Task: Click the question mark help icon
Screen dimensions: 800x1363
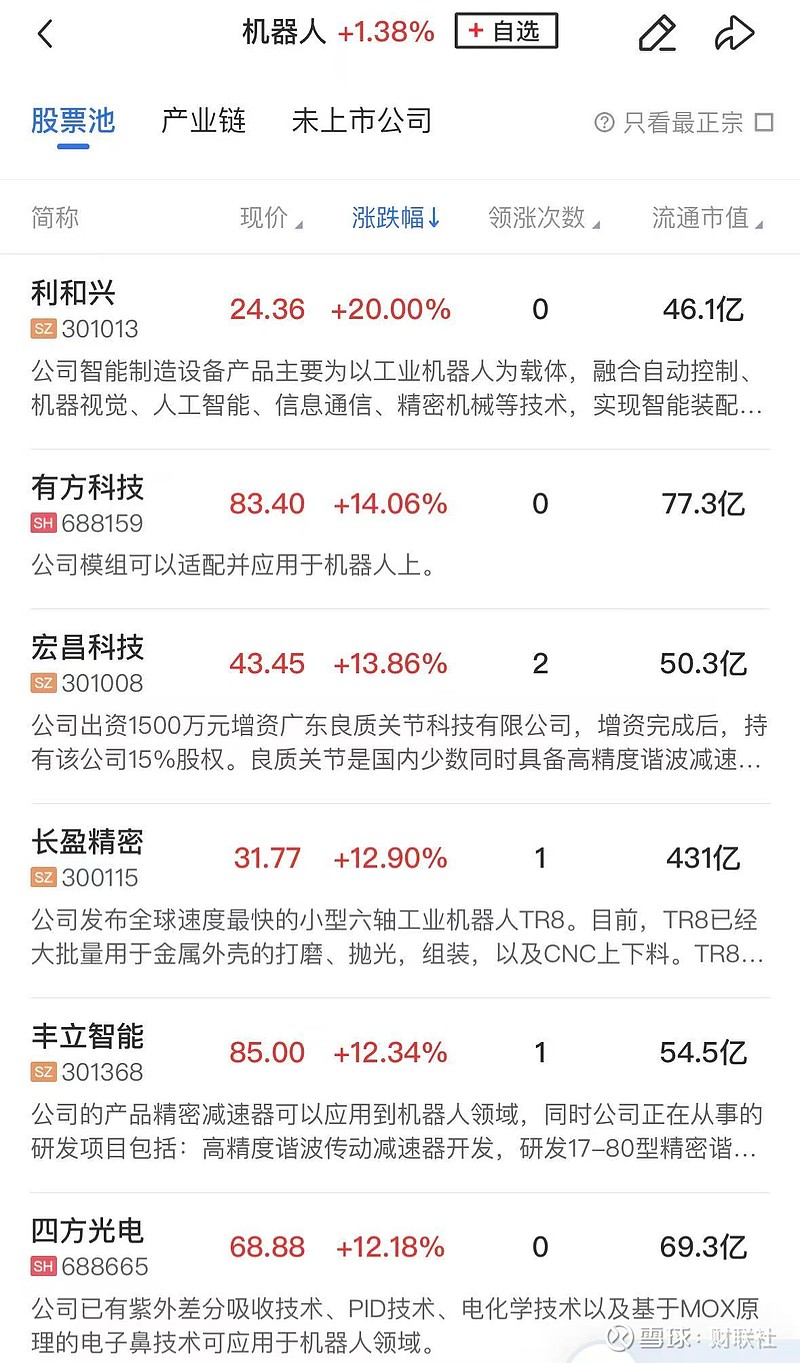Action: tap(604, 121)
